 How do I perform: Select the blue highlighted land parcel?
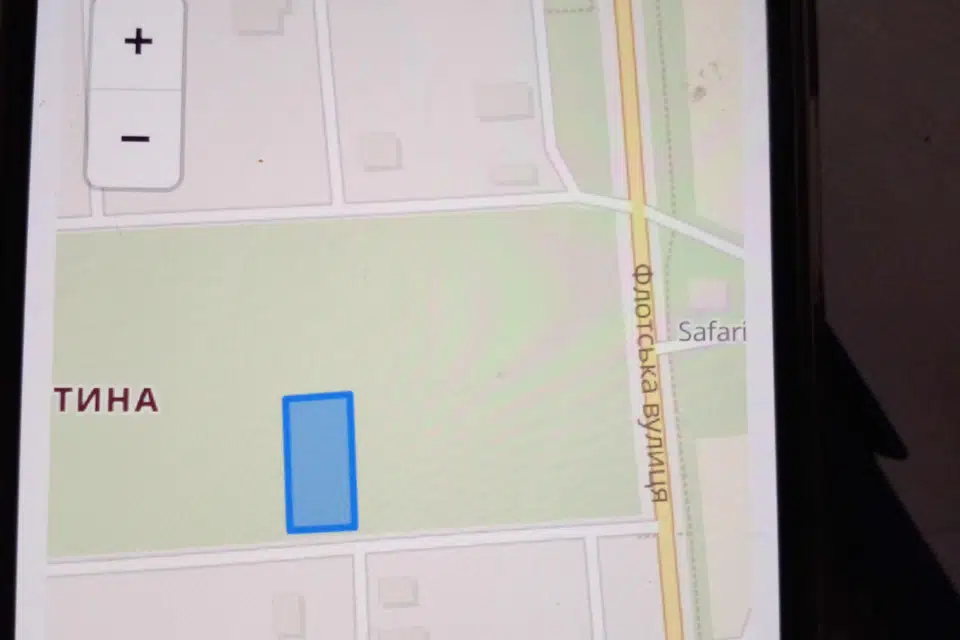(320, 462)
